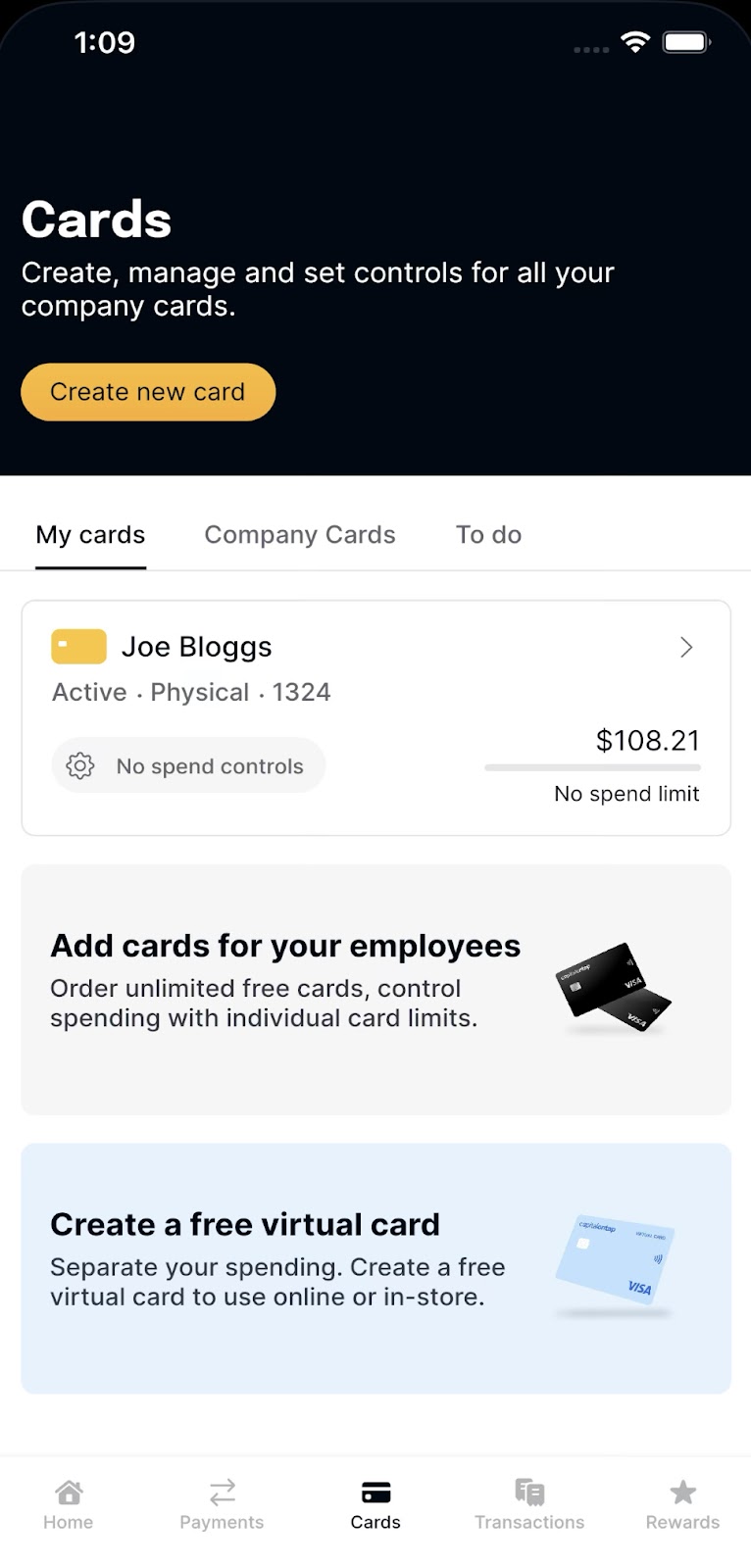This screenshot has width=751, height=1568.
Task: Select the My cards tab
Action: tap(90, 535)
